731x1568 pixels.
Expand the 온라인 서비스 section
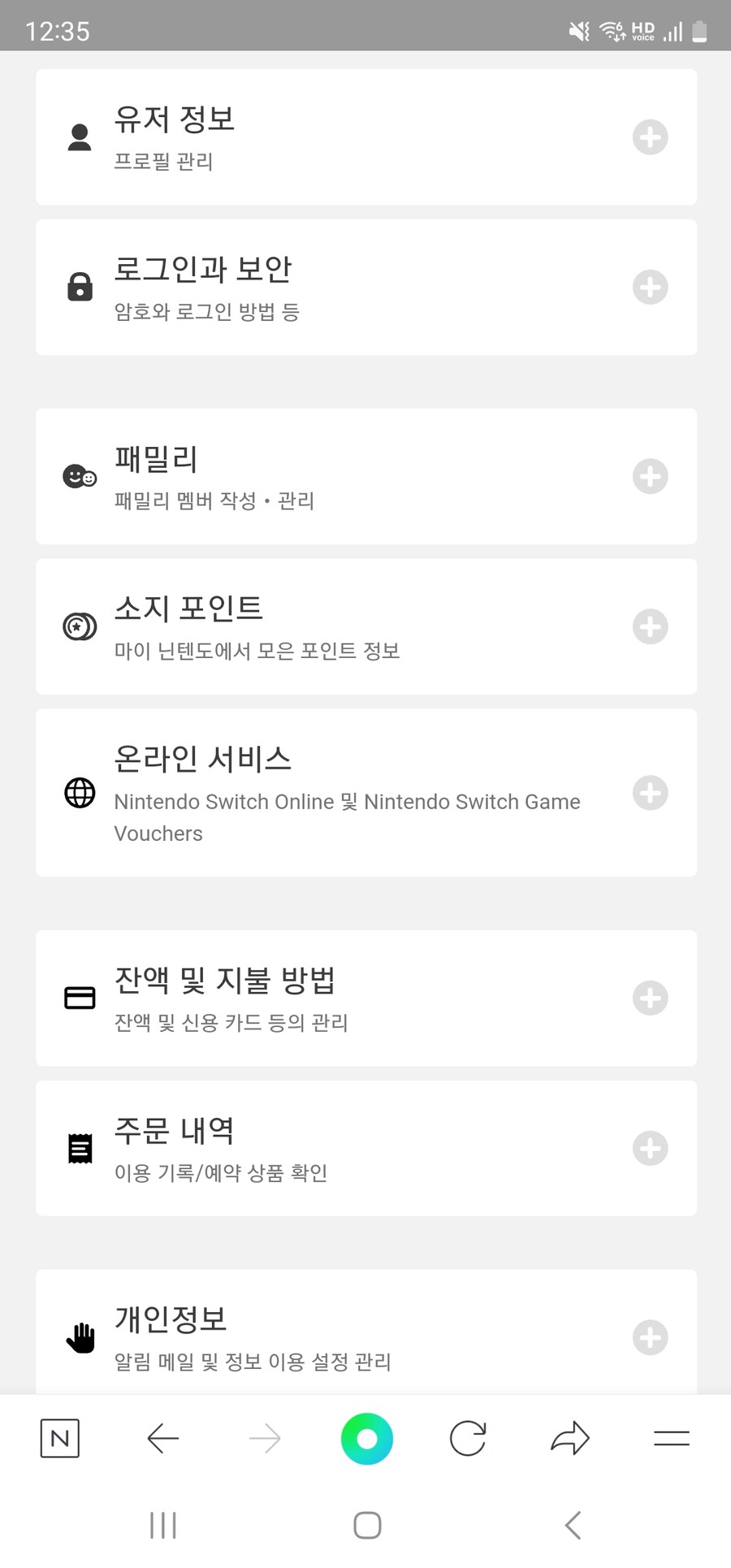(x=649, y=793)
